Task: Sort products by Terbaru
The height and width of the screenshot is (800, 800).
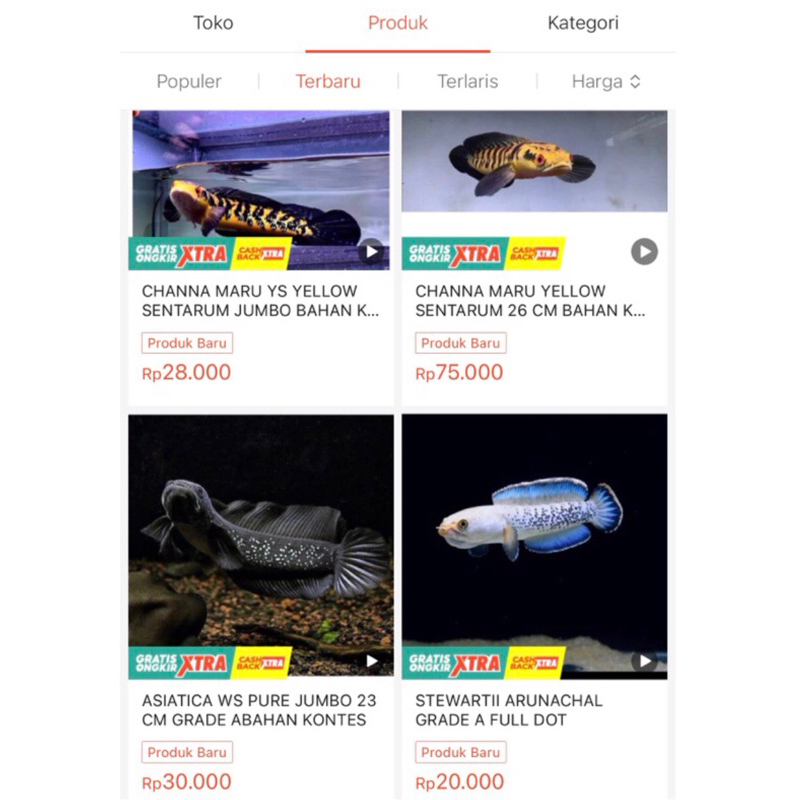Action: [328, 82]
